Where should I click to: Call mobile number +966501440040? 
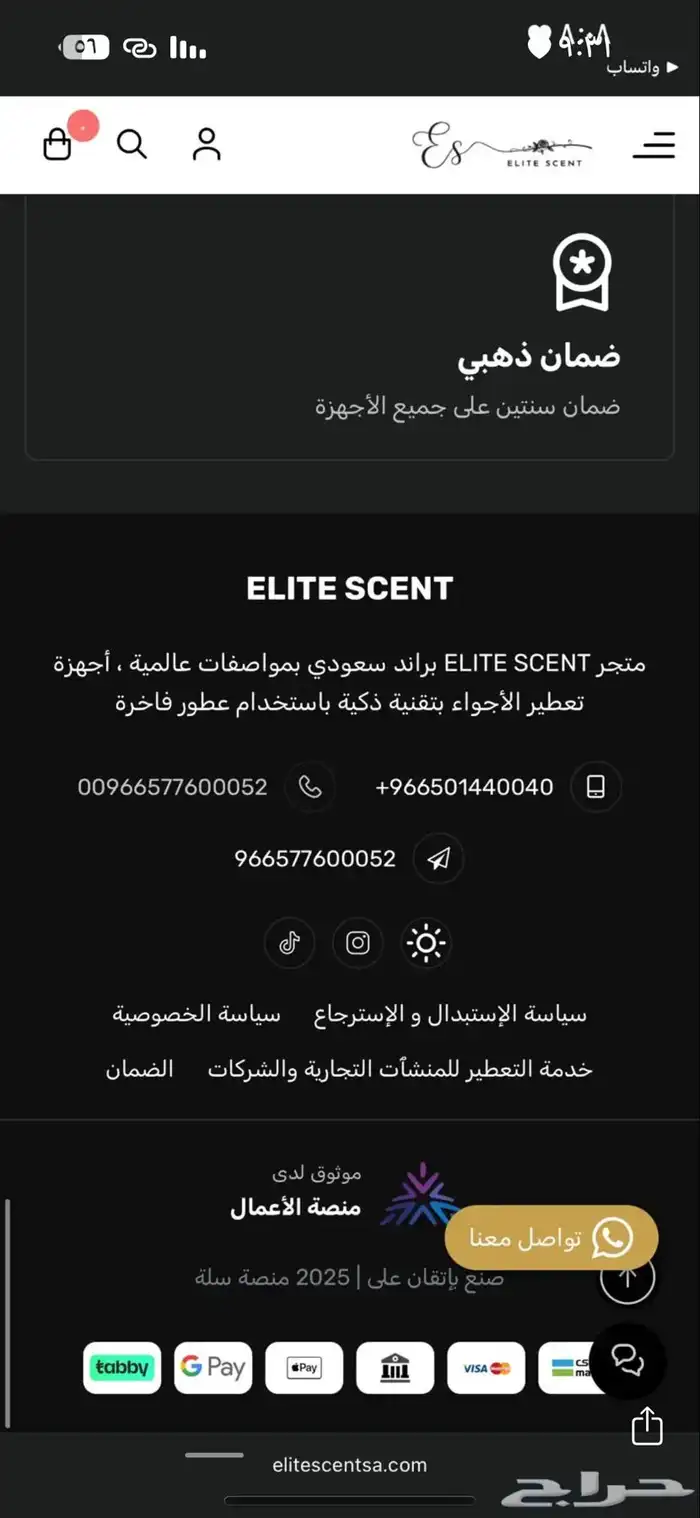point(464,787)
